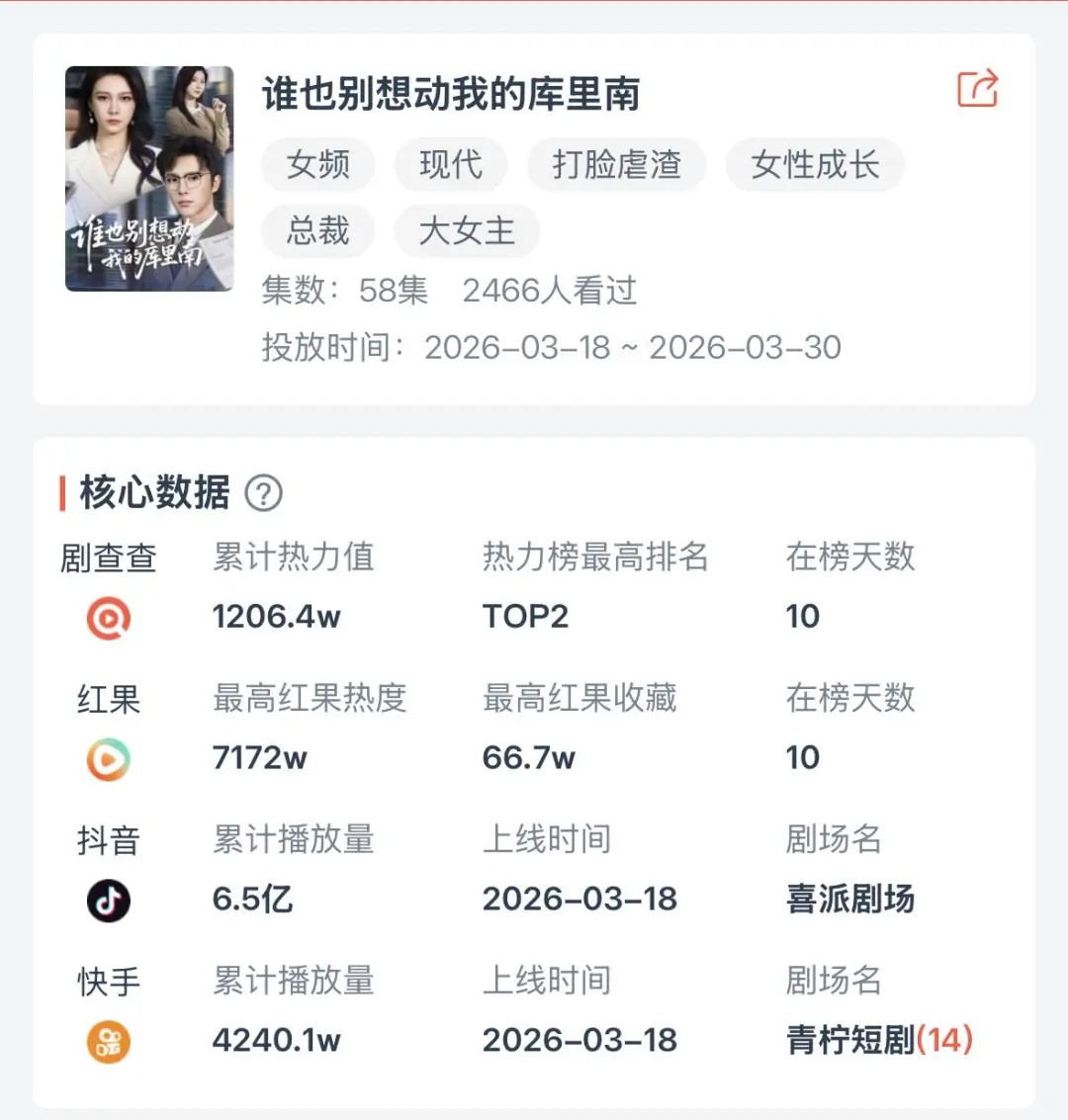Click the TOP2 ranking value

click(525, 617)
